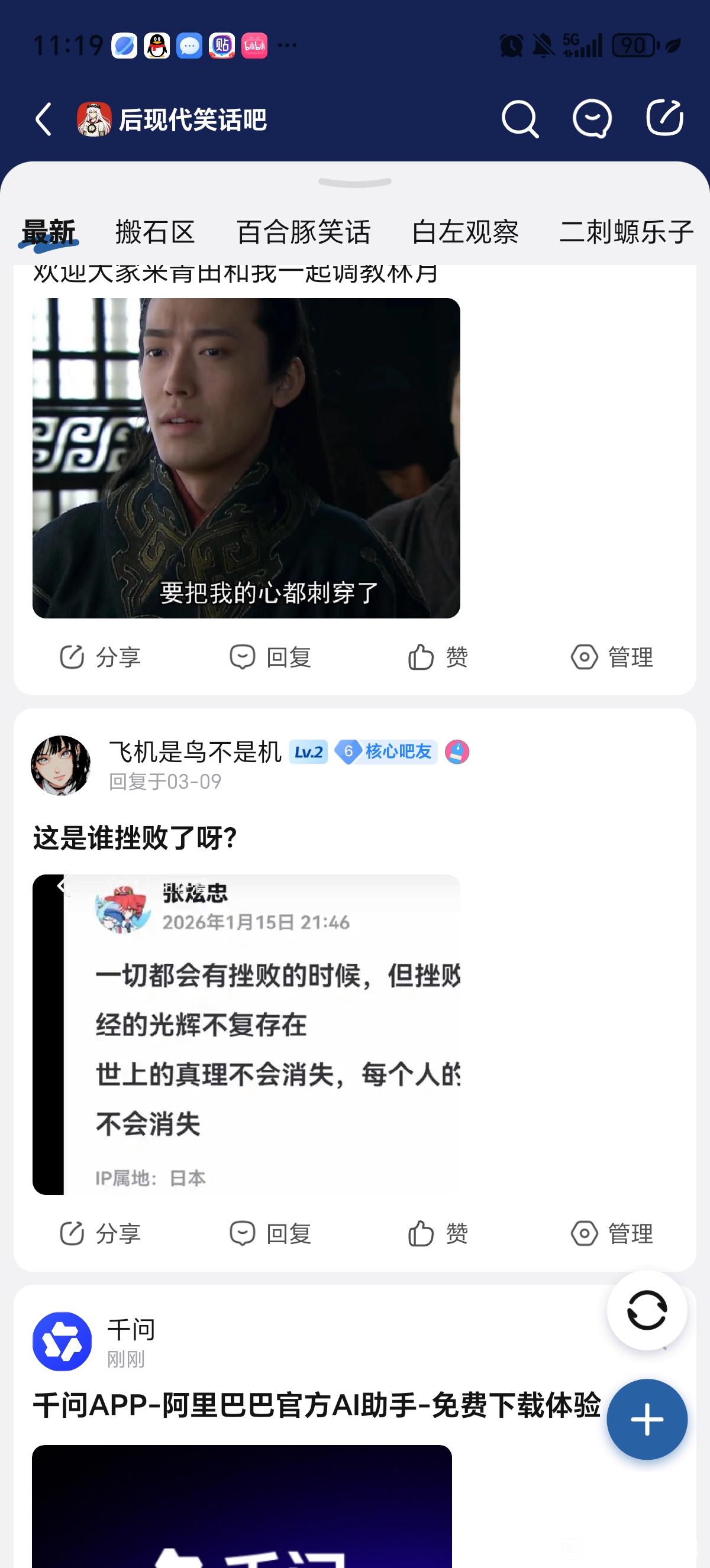Open the search icon in the header
Screen dimensions: 710x1568
tap(519, 119)
